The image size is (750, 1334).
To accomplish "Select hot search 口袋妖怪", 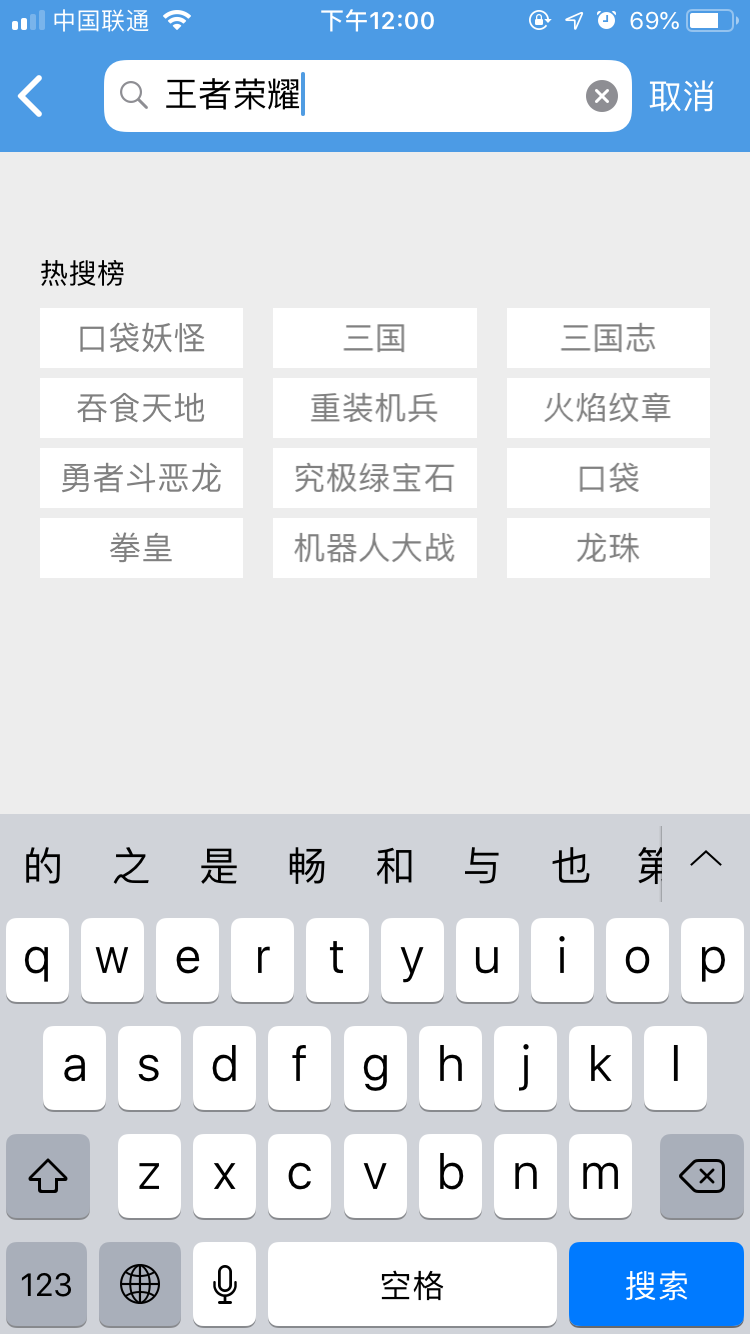I will point(141,338).
